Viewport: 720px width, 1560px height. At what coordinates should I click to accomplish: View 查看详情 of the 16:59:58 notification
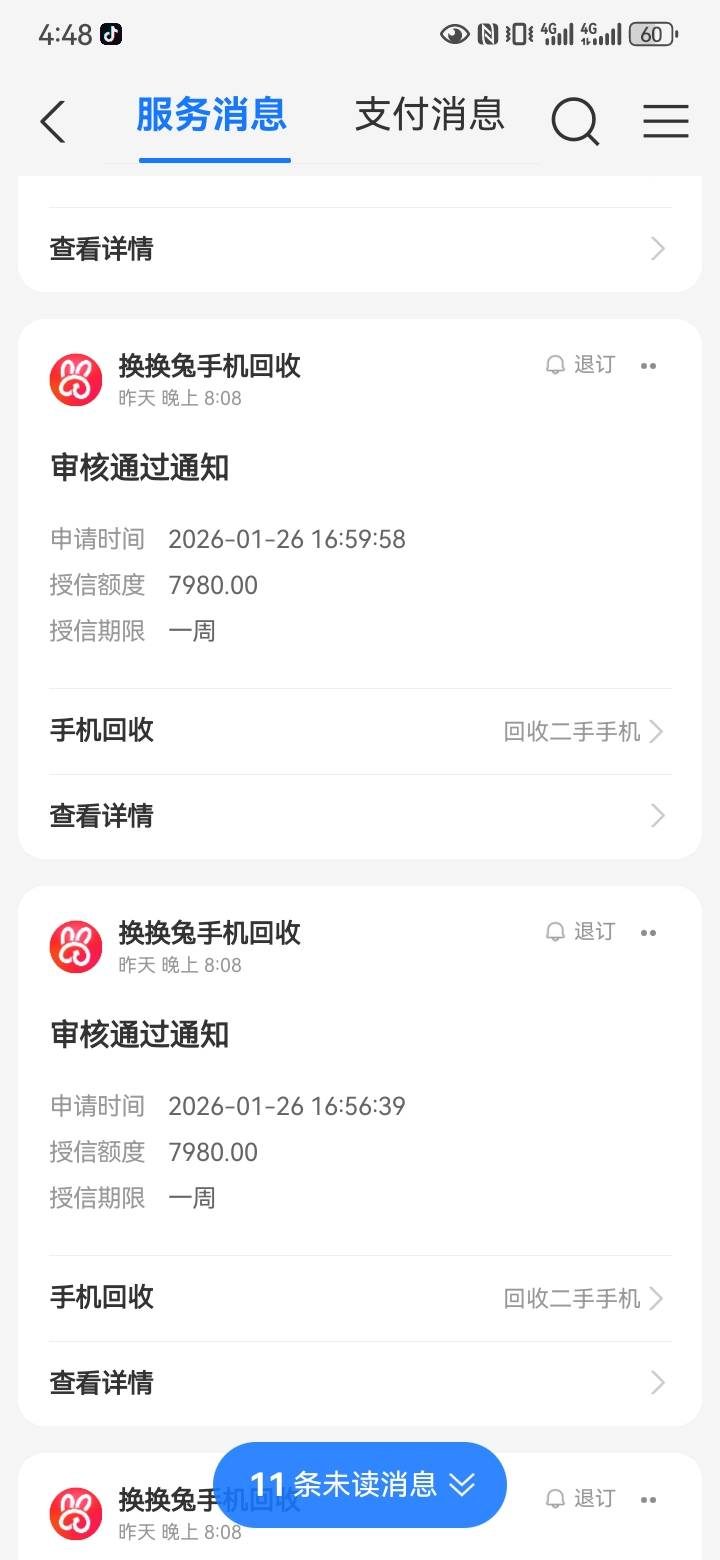[x=360, y=816]
